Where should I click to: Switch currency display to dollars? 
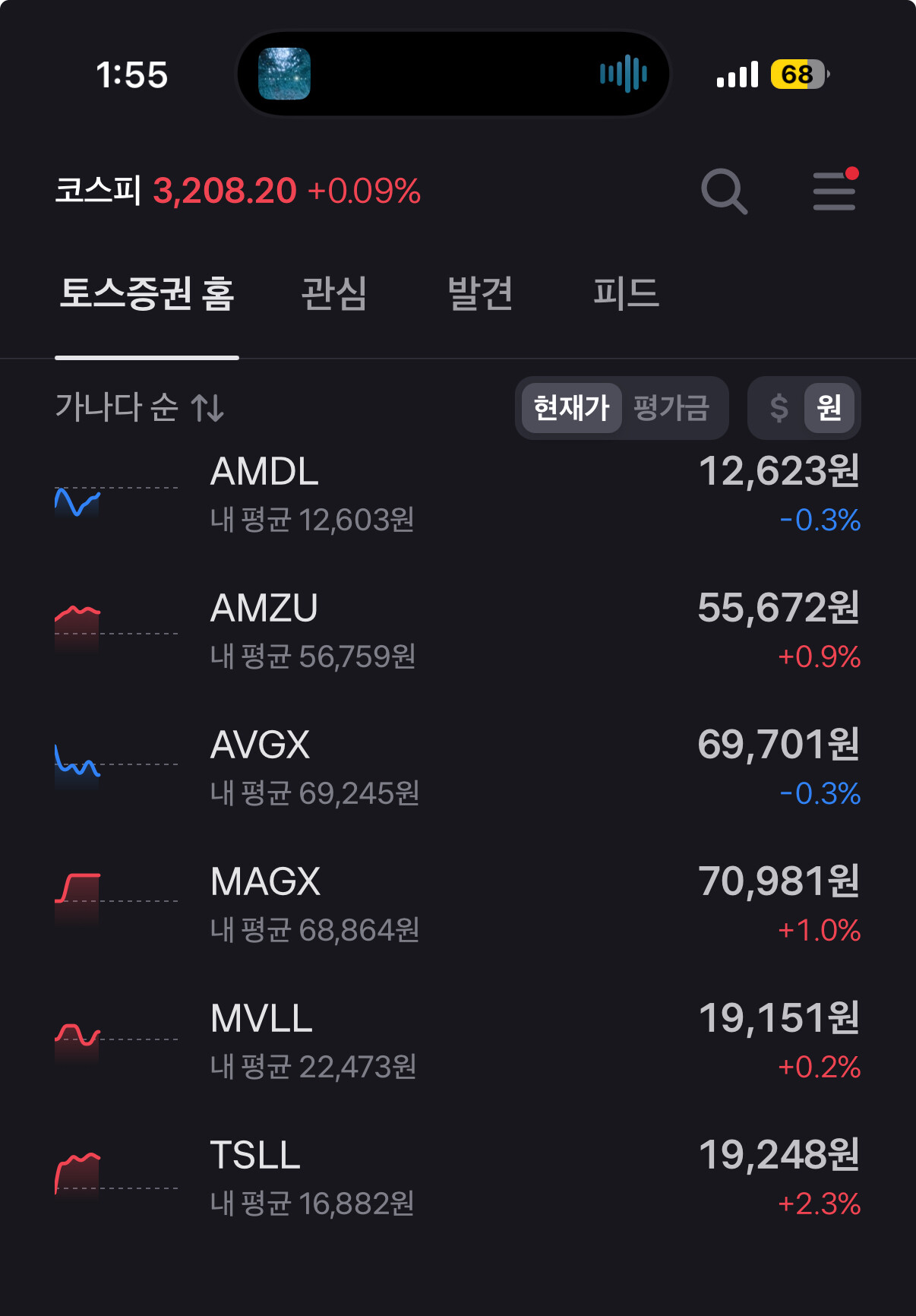(779, 408)
